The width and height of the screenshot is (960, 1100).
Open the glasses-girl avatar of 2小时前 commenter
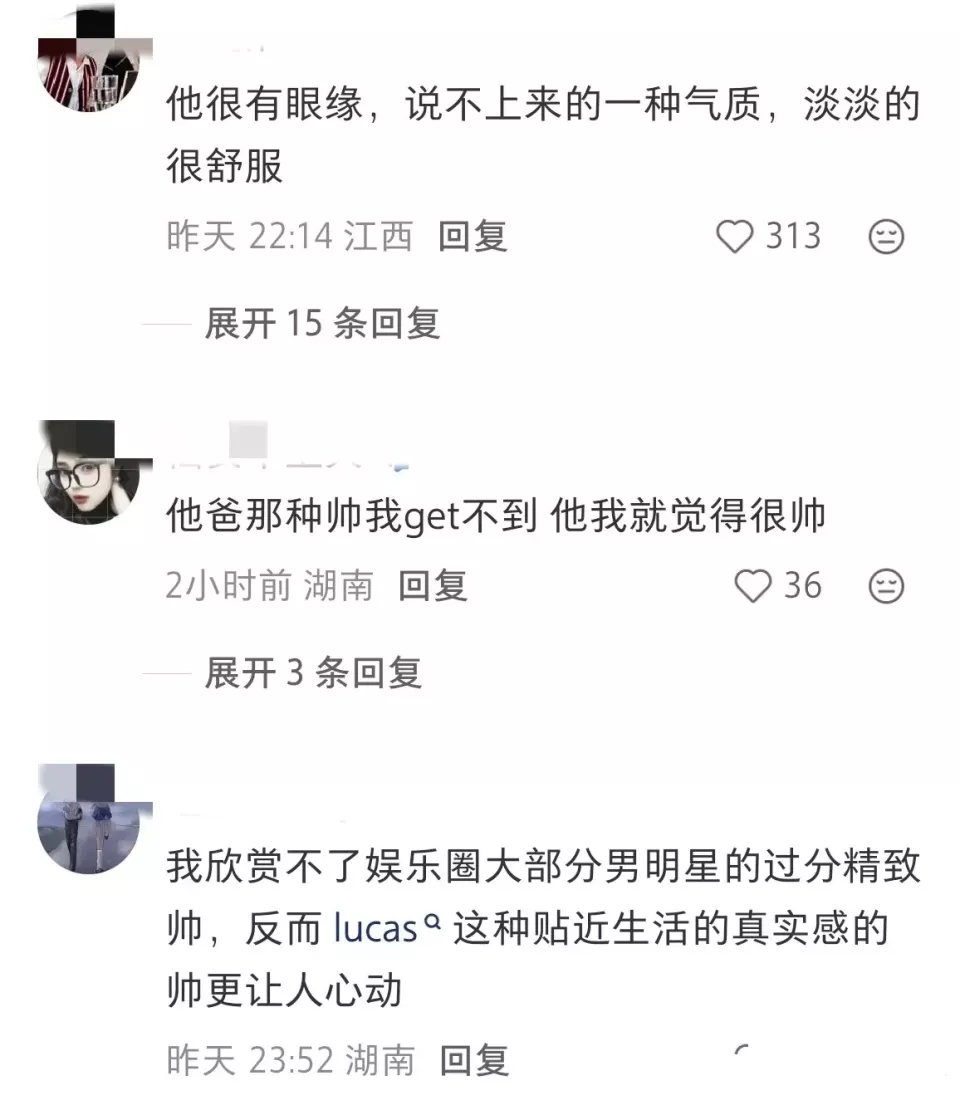tap(88, 472)
